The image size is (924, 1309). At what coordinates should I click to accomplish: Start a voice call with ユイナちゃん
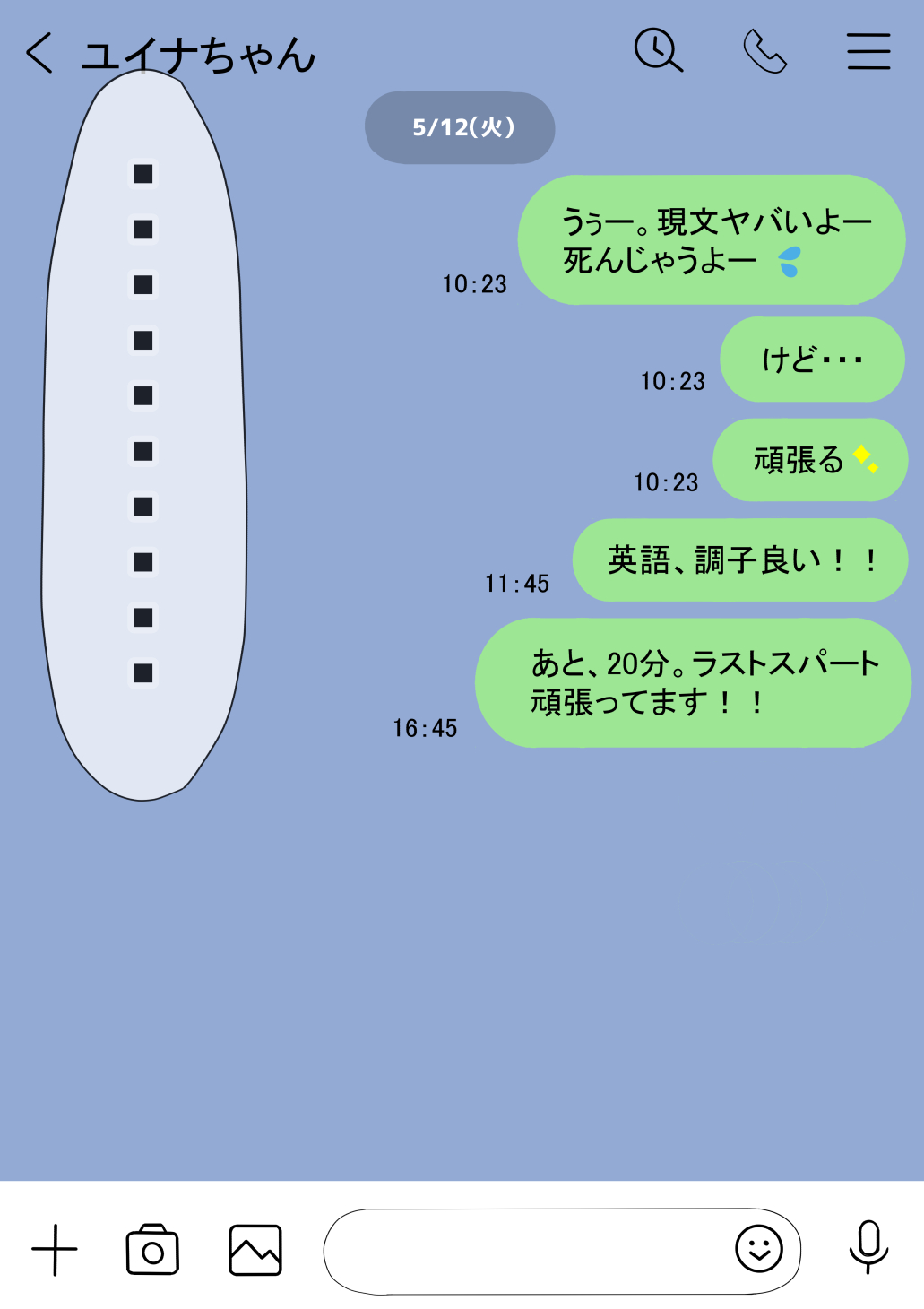coord(764,51)
